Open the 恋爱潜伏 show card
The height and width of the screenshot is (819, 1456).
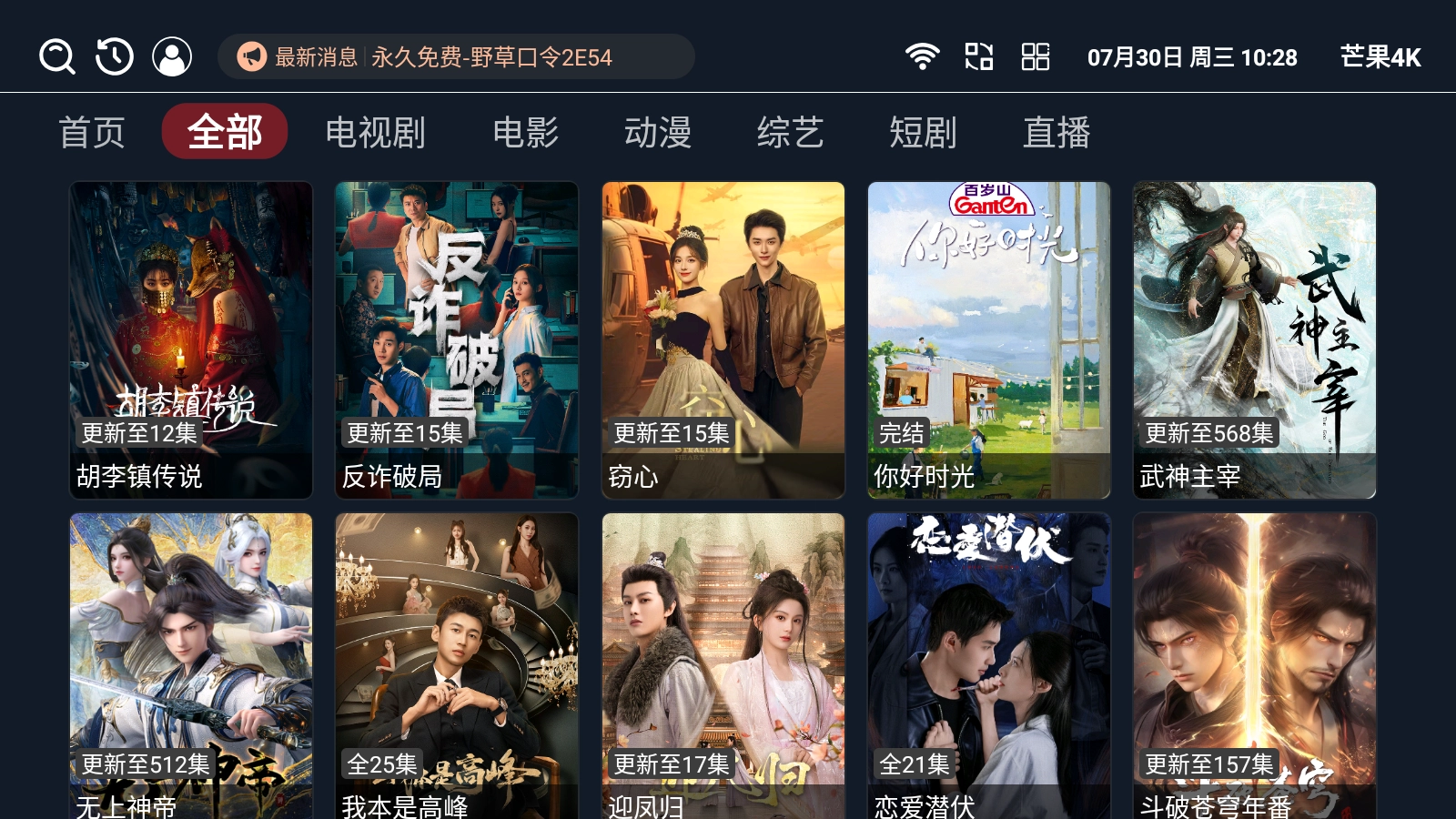point(989,666)
